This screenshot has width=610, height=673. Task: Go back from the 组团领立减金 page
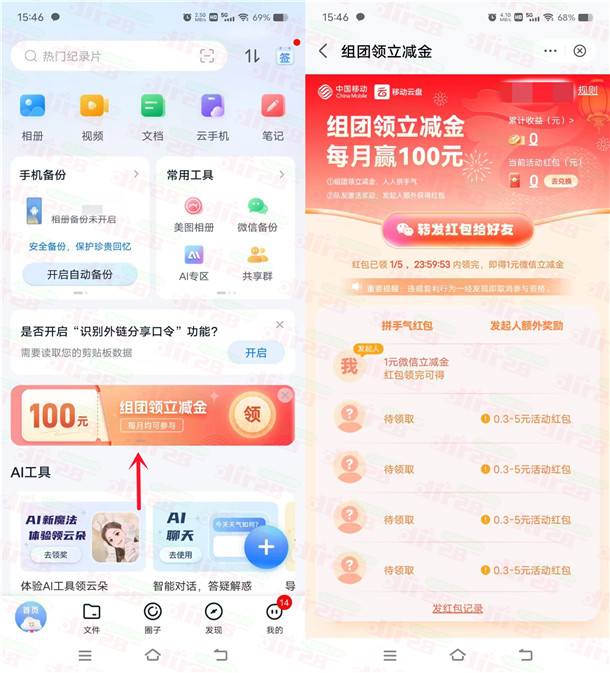[x=323, y=51]
